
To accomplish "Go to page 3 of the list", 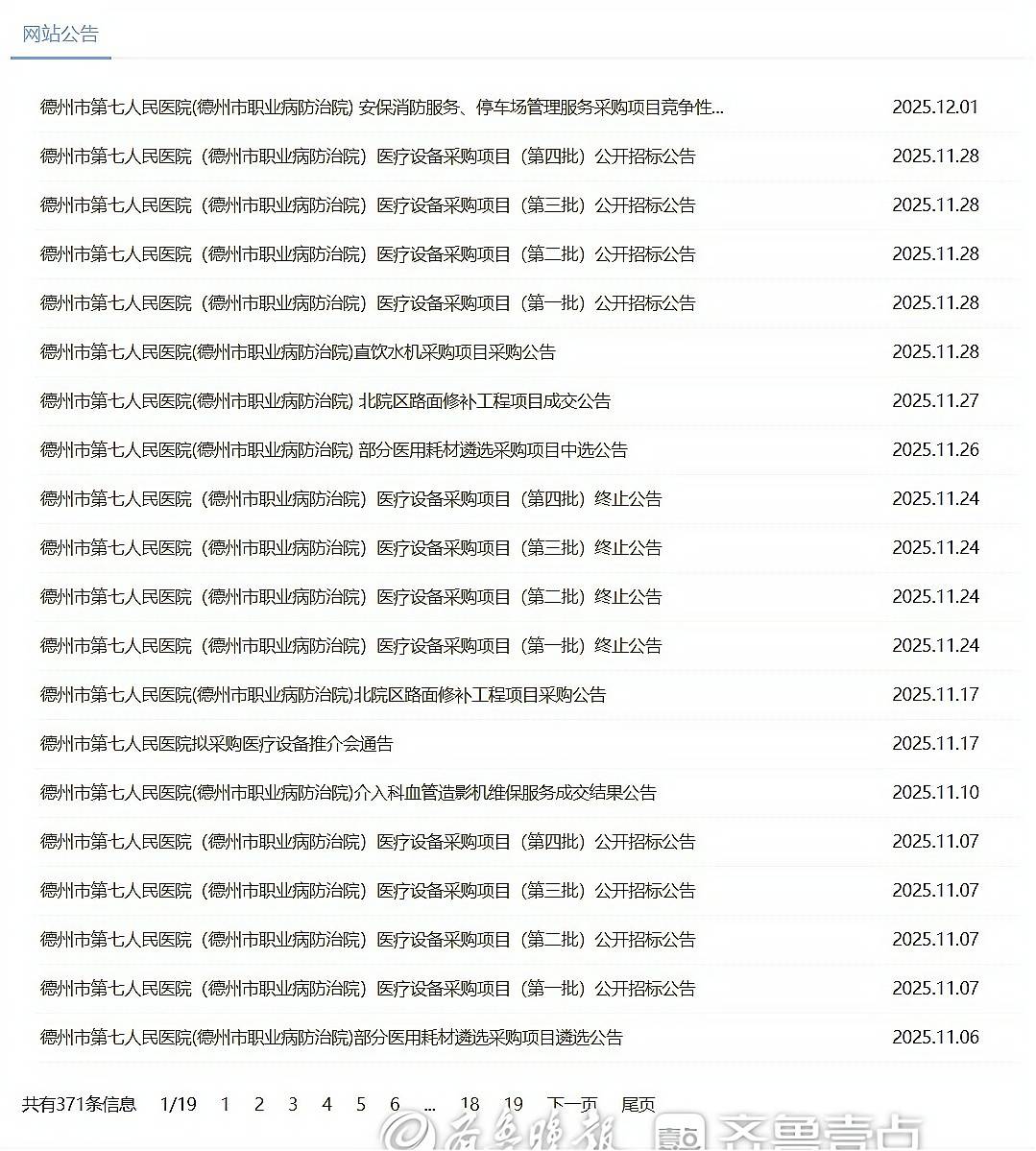I will 293,1105.
